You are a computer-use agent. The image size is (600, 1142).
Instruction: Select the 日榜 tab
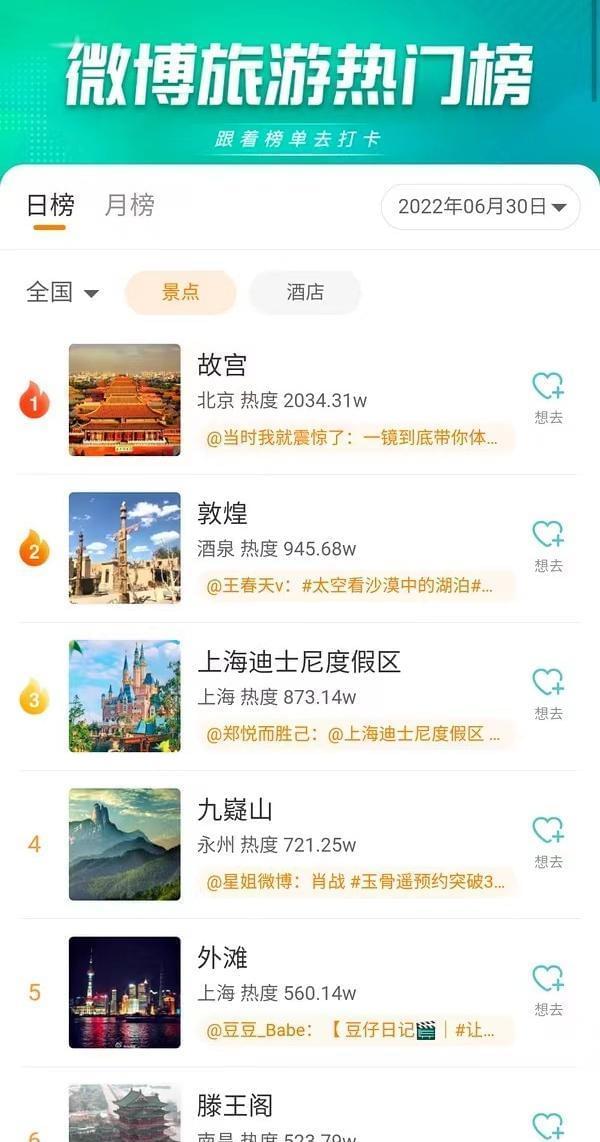point(50,206)
